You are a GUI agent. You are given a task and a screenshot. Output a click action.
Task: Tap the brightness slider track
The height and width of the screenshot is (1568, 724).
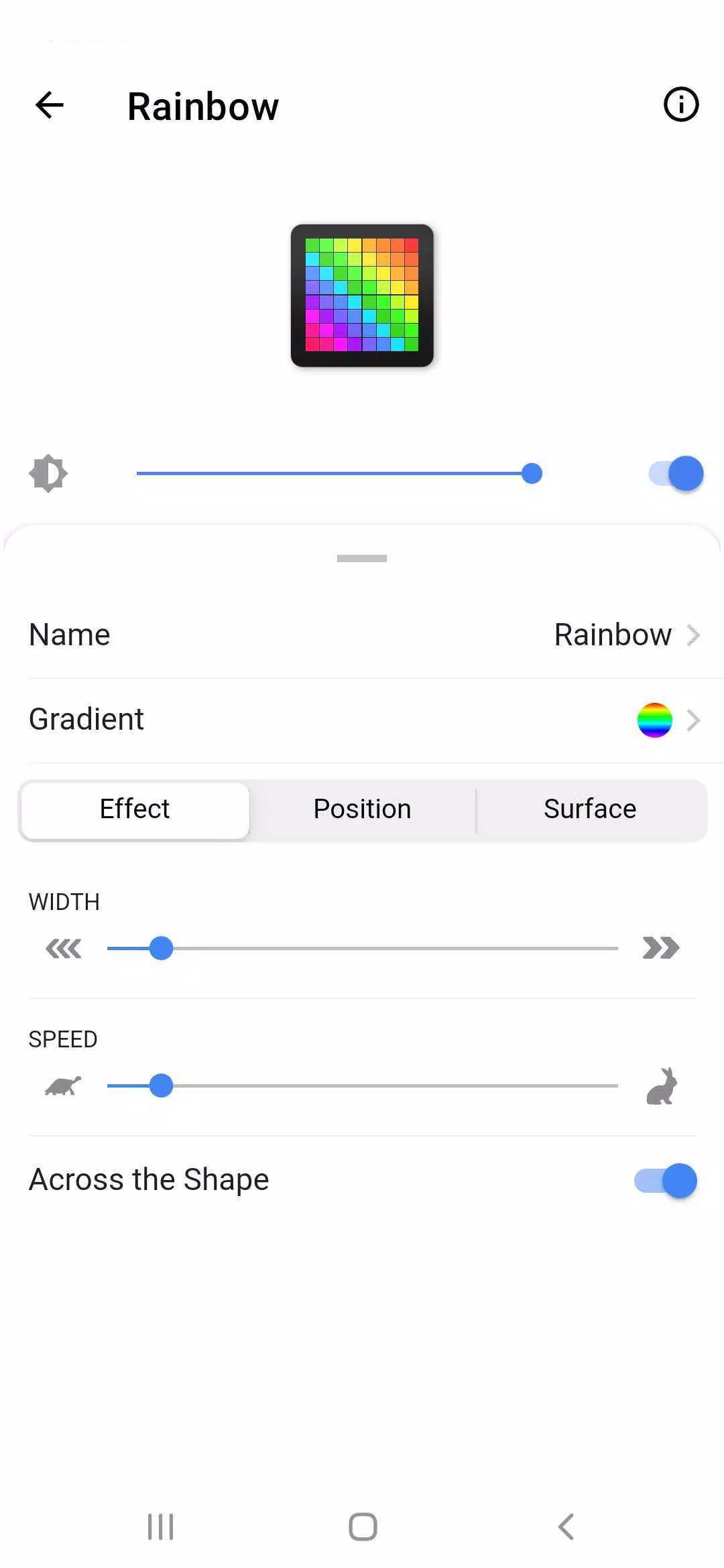click(x=335, y=474)
